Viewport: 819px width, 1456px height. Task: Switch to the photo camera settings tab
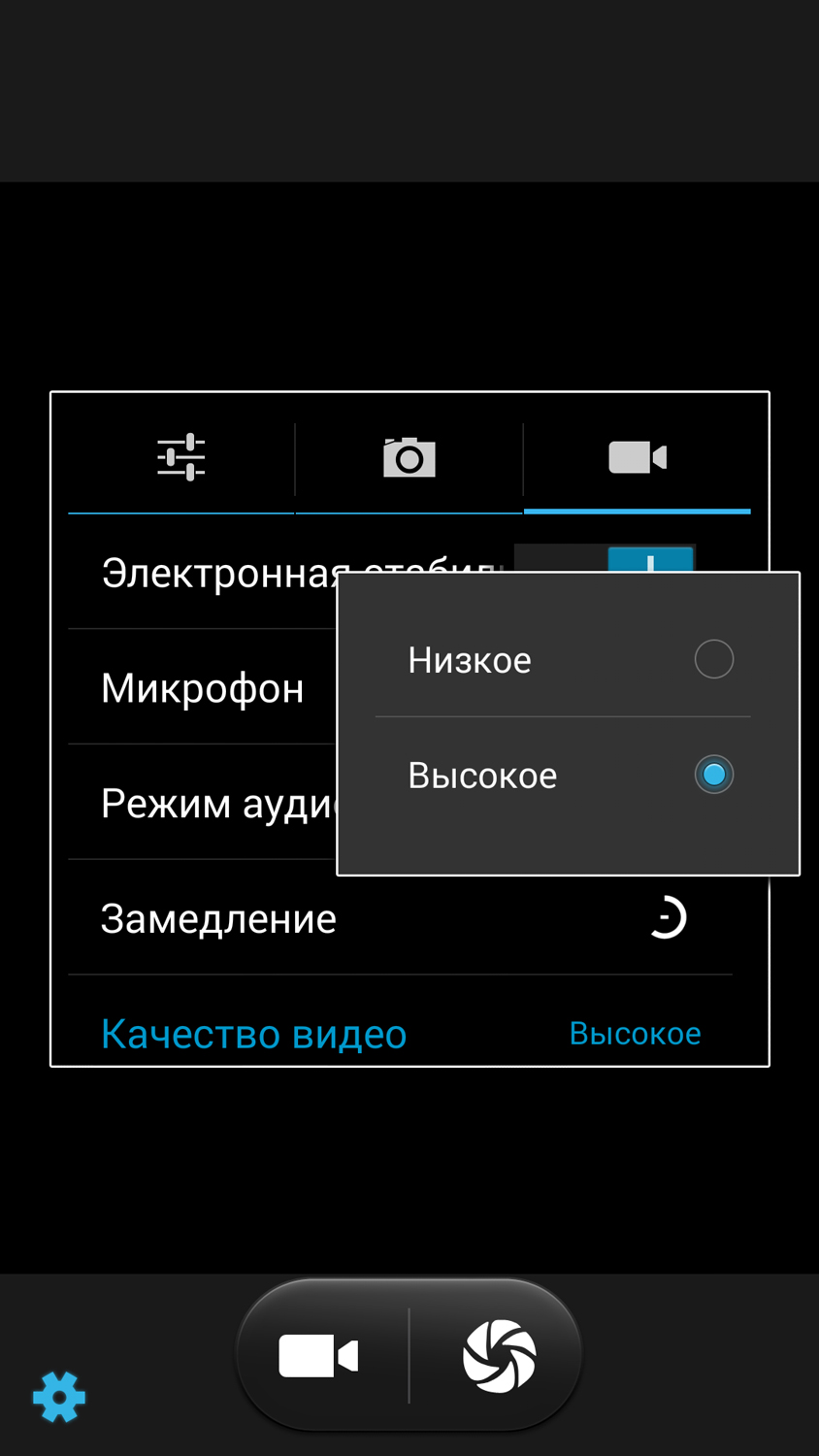(409, 457)
